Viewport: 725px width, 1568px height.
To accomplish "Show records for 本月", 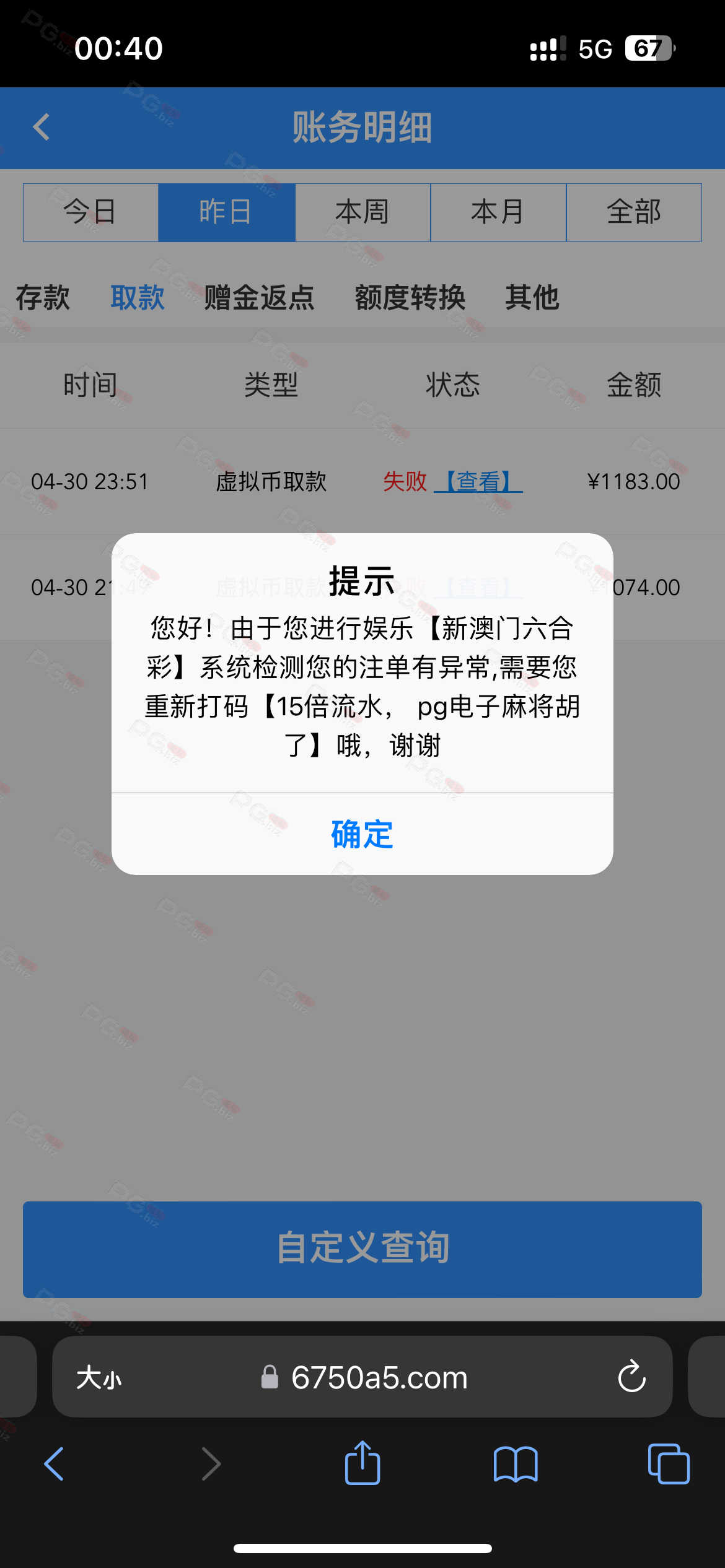I will pyautogui.click(x=498, y=212).
